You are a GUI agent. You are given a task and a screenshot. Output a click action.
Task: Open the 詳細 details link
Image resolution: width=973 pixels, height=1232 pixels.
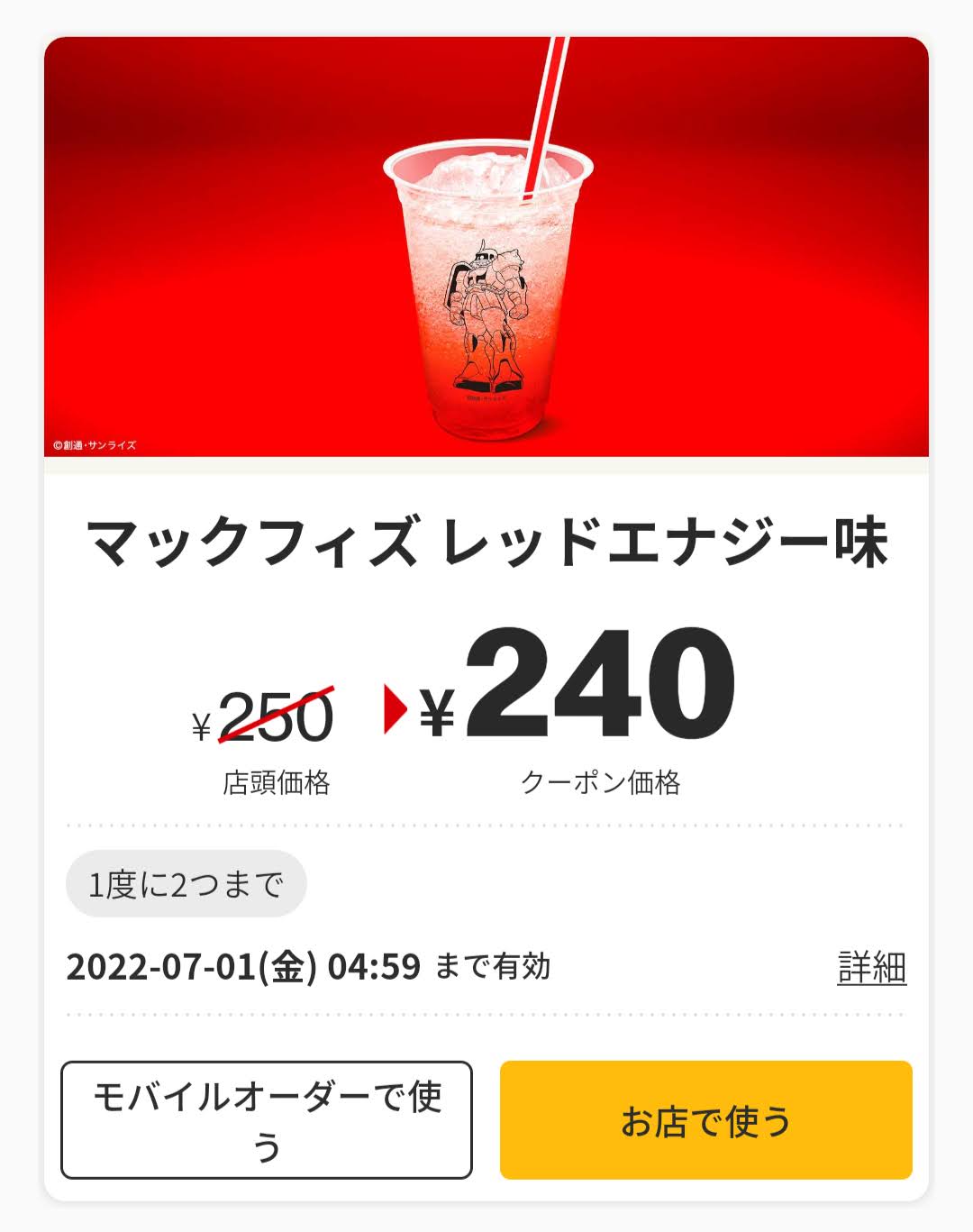(x=871, y=967)
